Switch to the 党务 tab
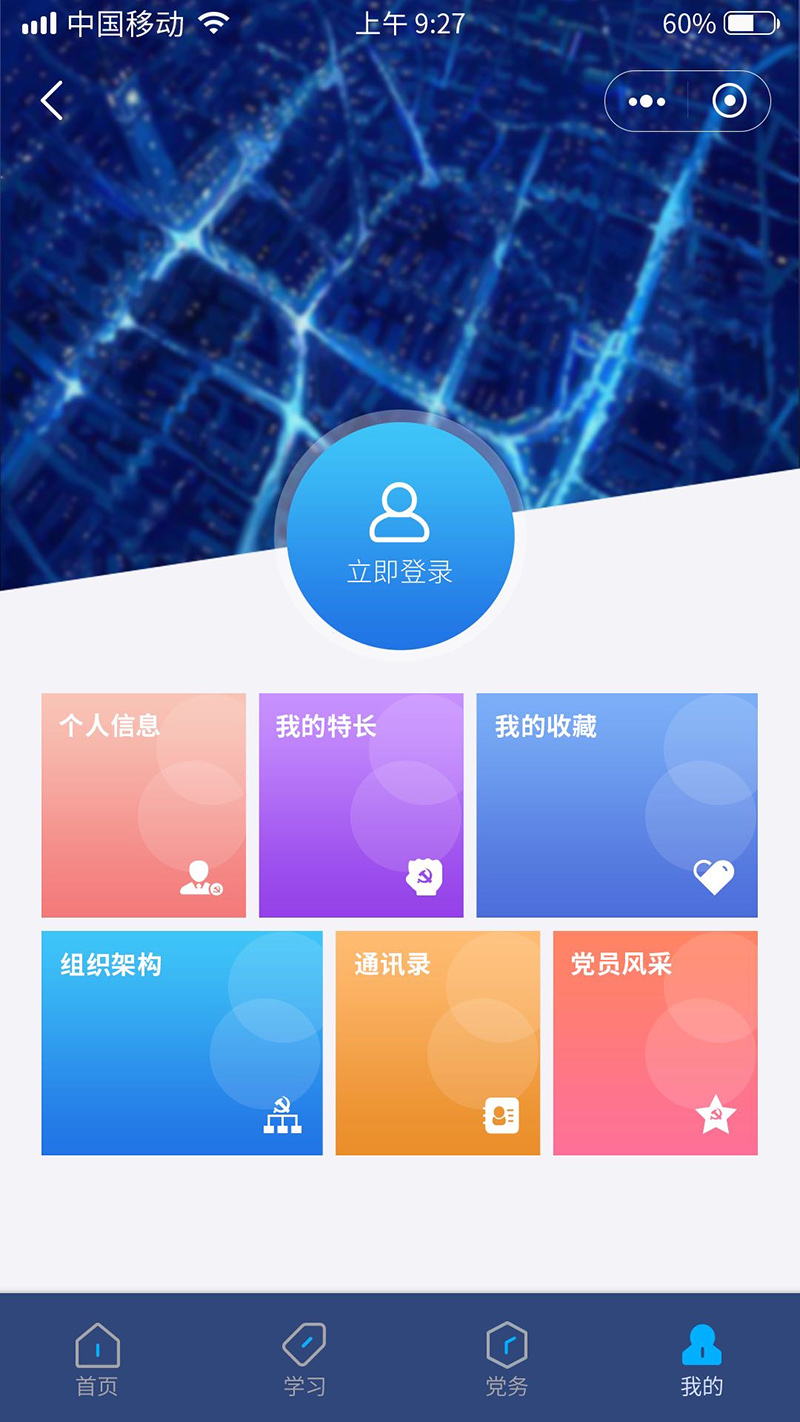The height and width of the screenshot is (1422, 800). tap(506, 1359)
